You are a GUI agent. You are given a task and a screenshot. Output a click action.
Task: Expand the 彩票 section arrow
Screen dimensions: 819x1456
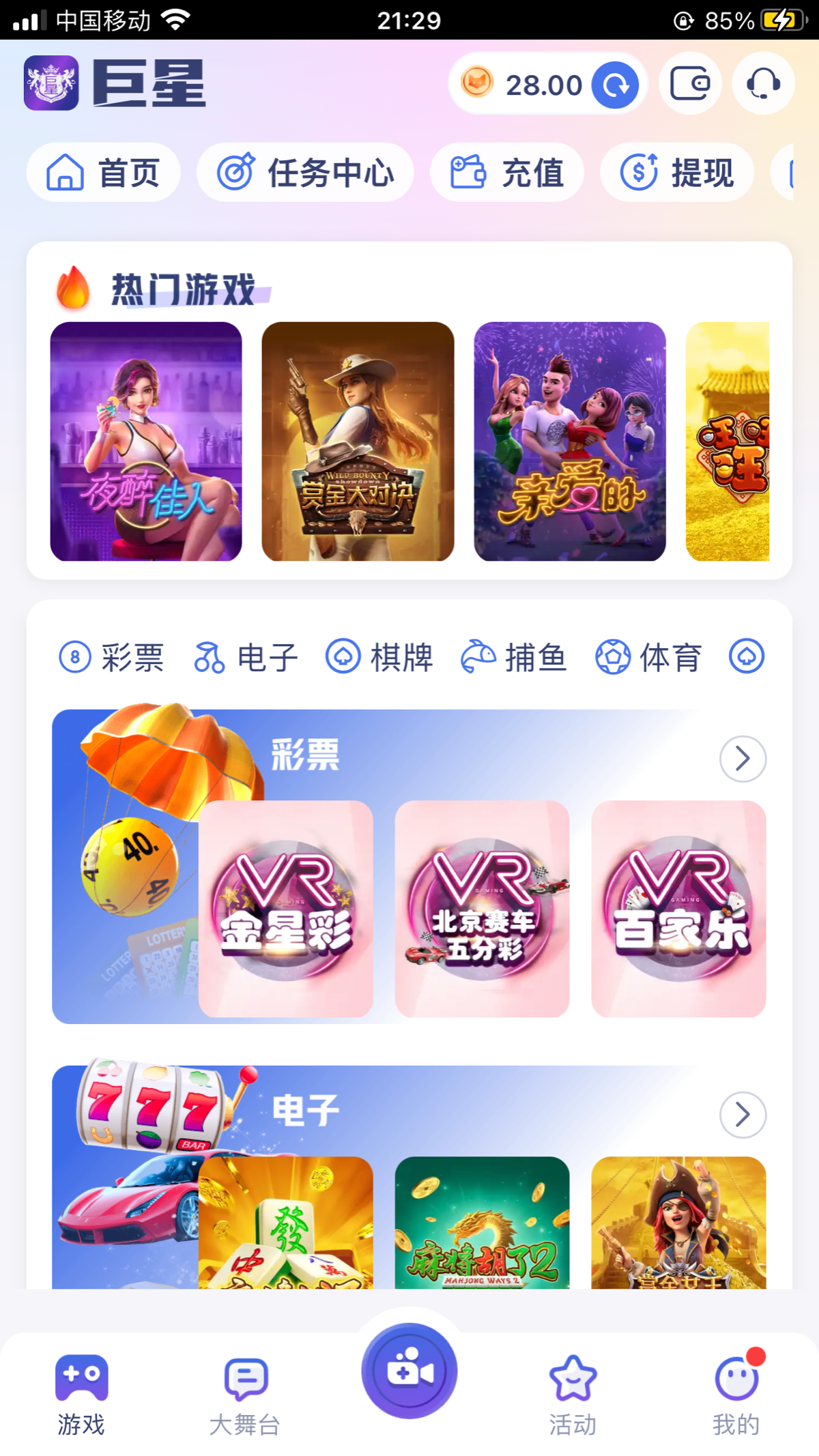point(743,759)
